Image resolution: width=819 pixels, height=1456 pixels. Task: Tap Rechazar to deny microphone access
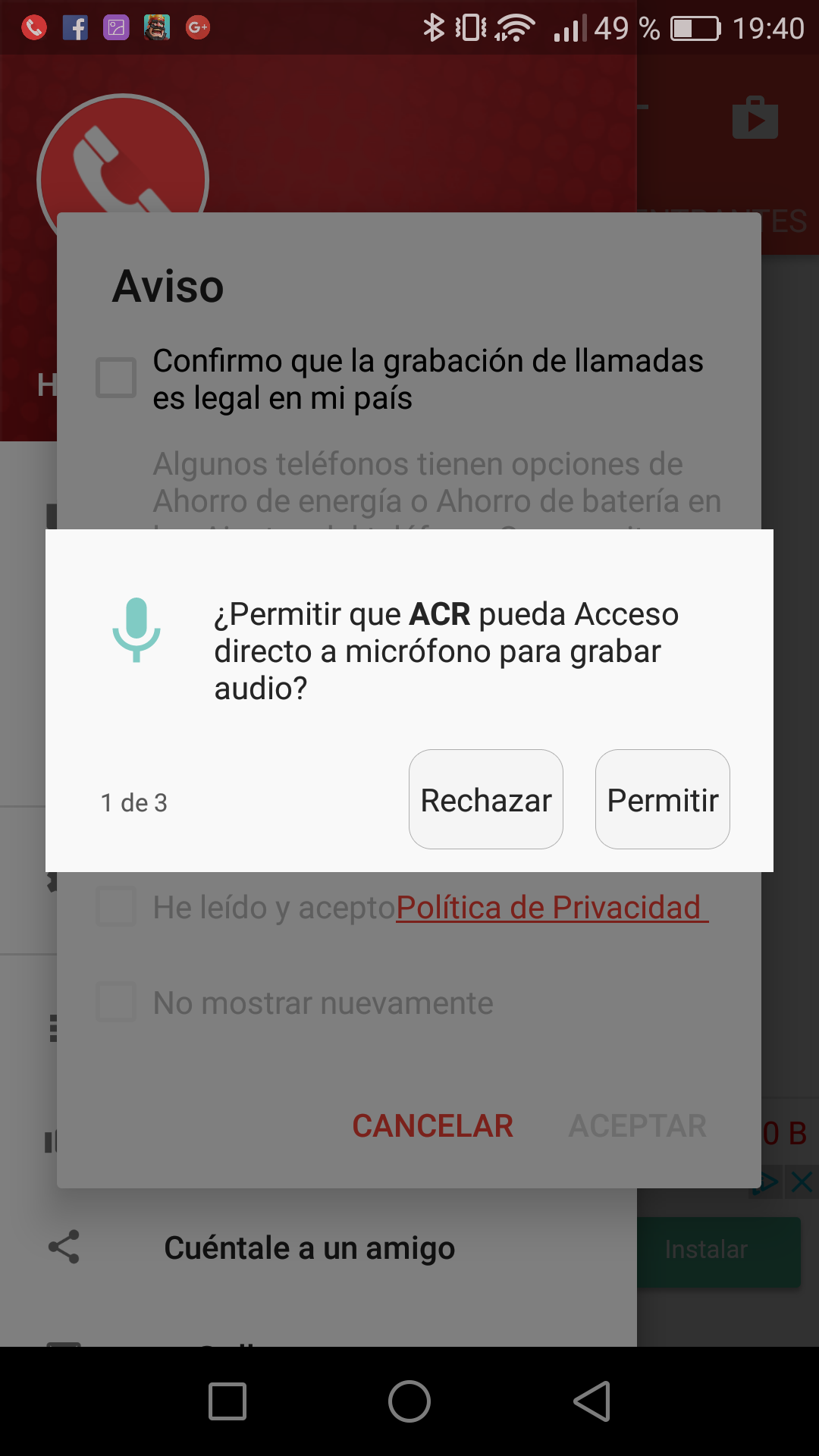pyautogui.click(x=485, y=799)
